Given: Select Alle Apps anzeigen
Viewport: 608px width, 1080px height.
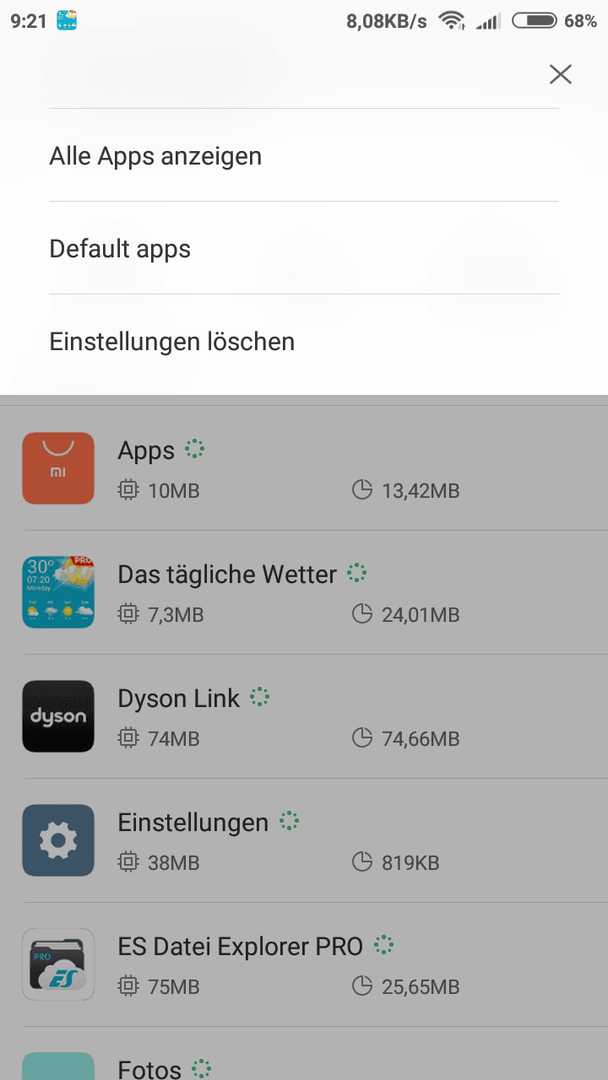Looking at the screenshot, I should (x=304, y=156).
